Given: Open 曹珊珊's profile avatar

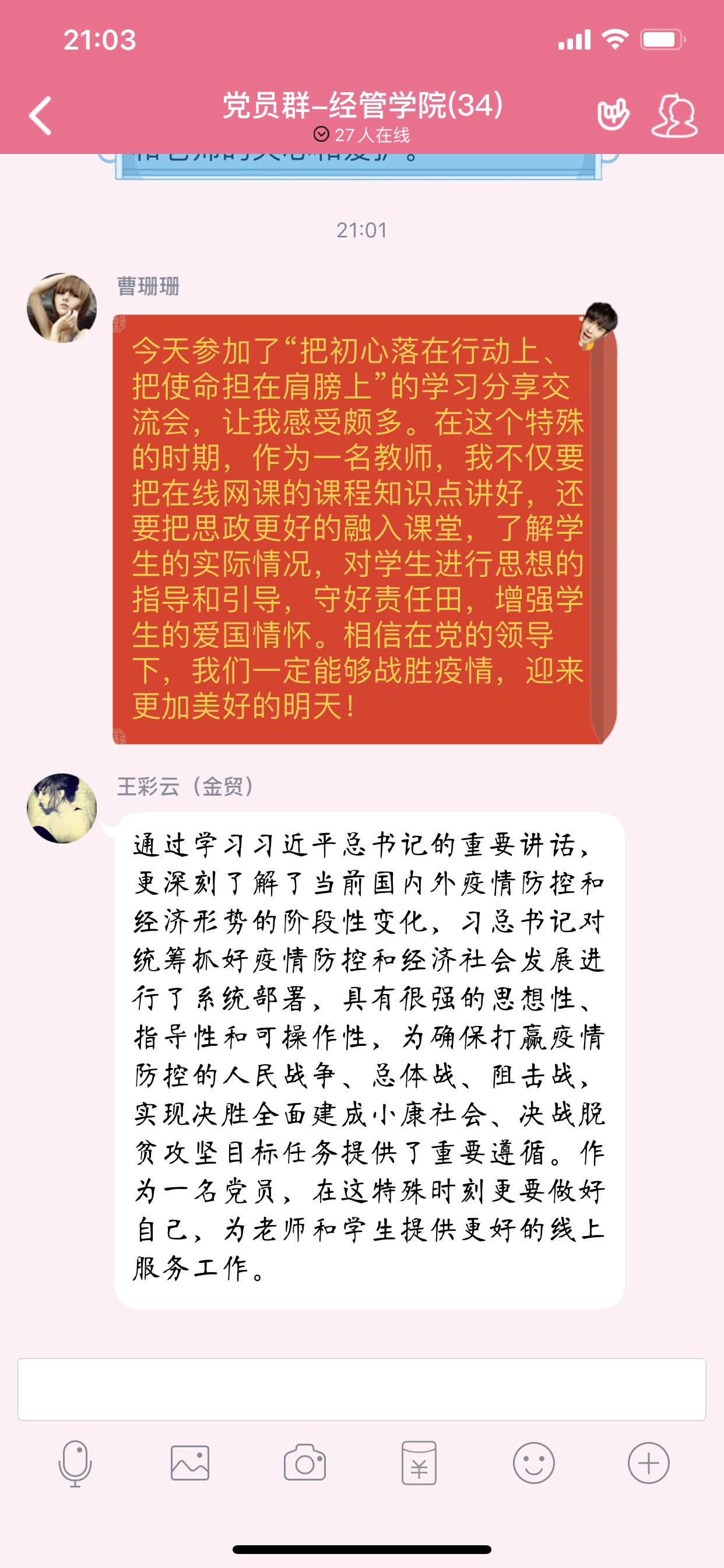Looking at the screenshot, I should point(62,308).
